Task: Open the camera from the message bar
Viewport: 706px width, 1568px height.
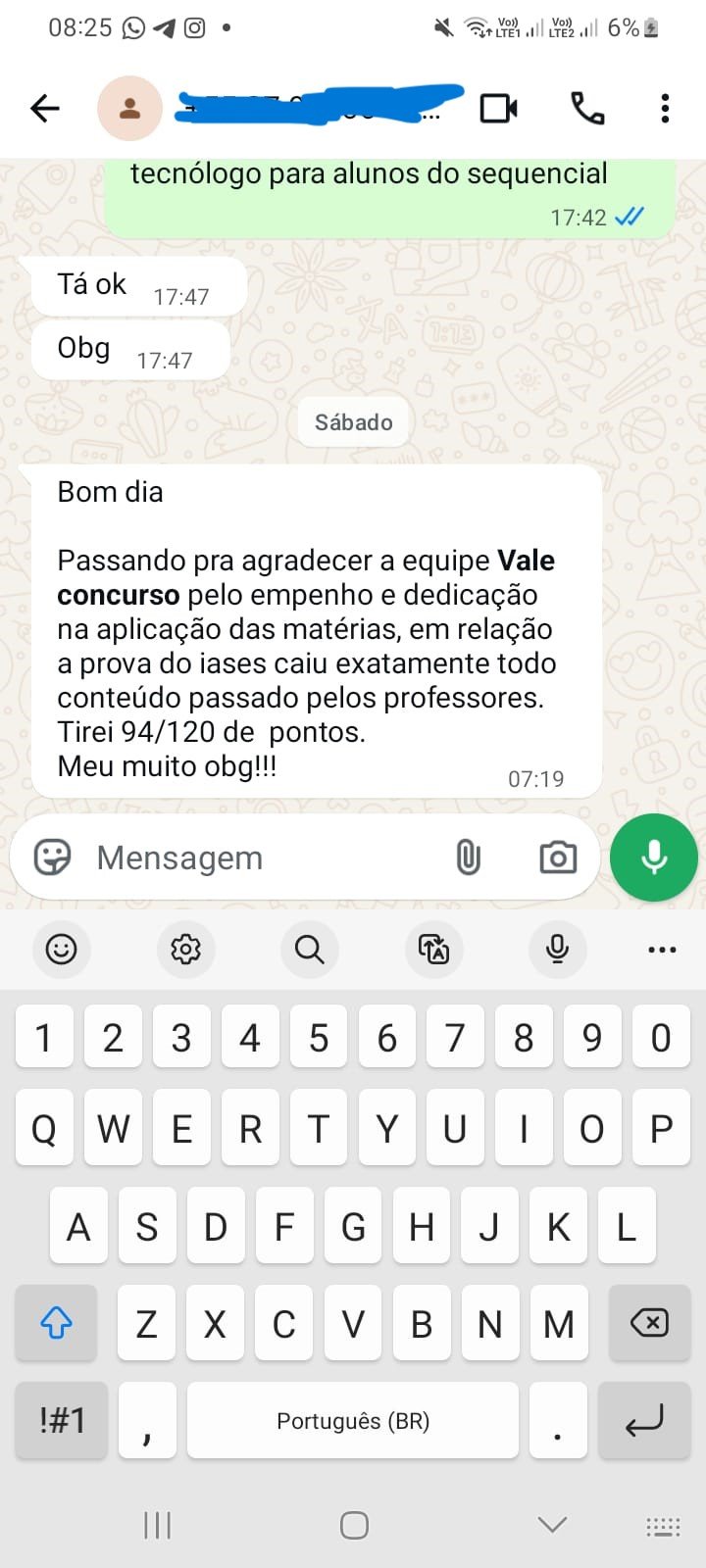Action: click(558, 857)
